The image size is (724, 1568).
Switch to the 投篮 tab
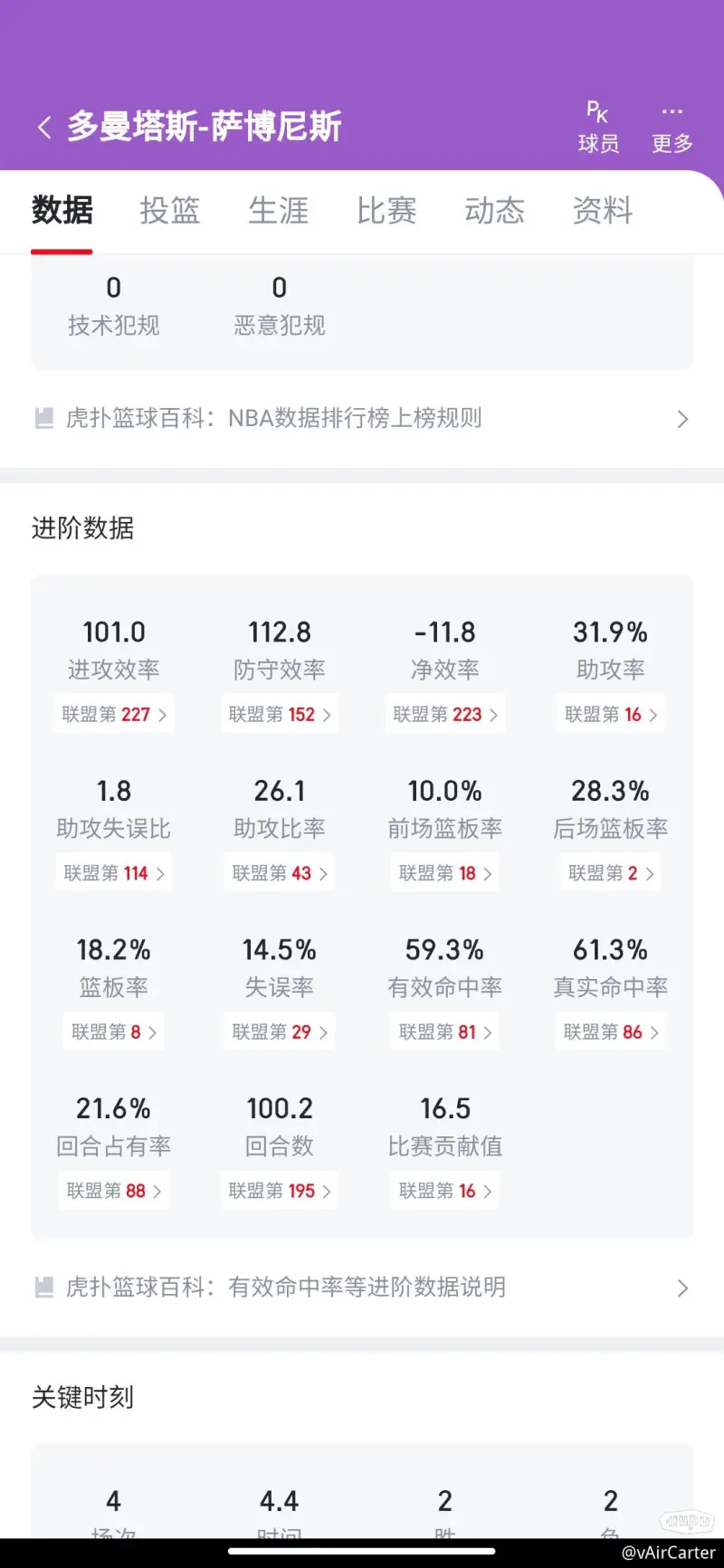point(170,211)
